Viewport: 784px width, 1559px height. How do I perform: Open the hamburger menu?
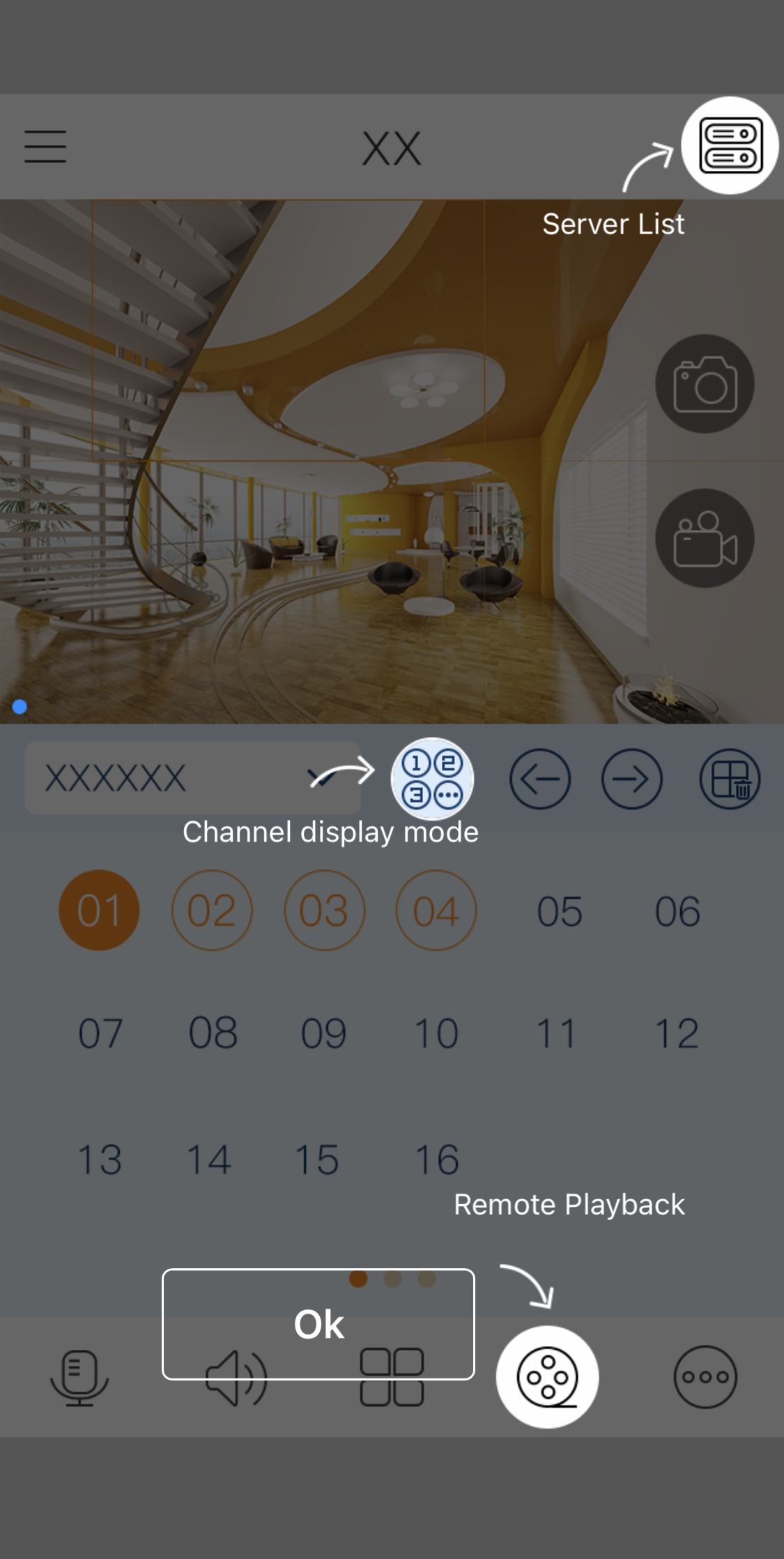[x=45, y=146]
